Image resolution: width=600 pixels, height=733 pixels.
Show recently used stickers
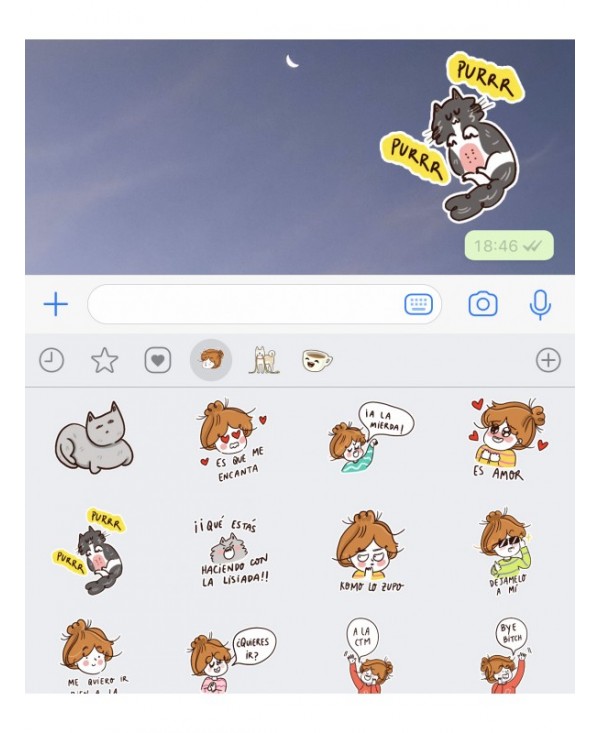click(x=51, y=360)
